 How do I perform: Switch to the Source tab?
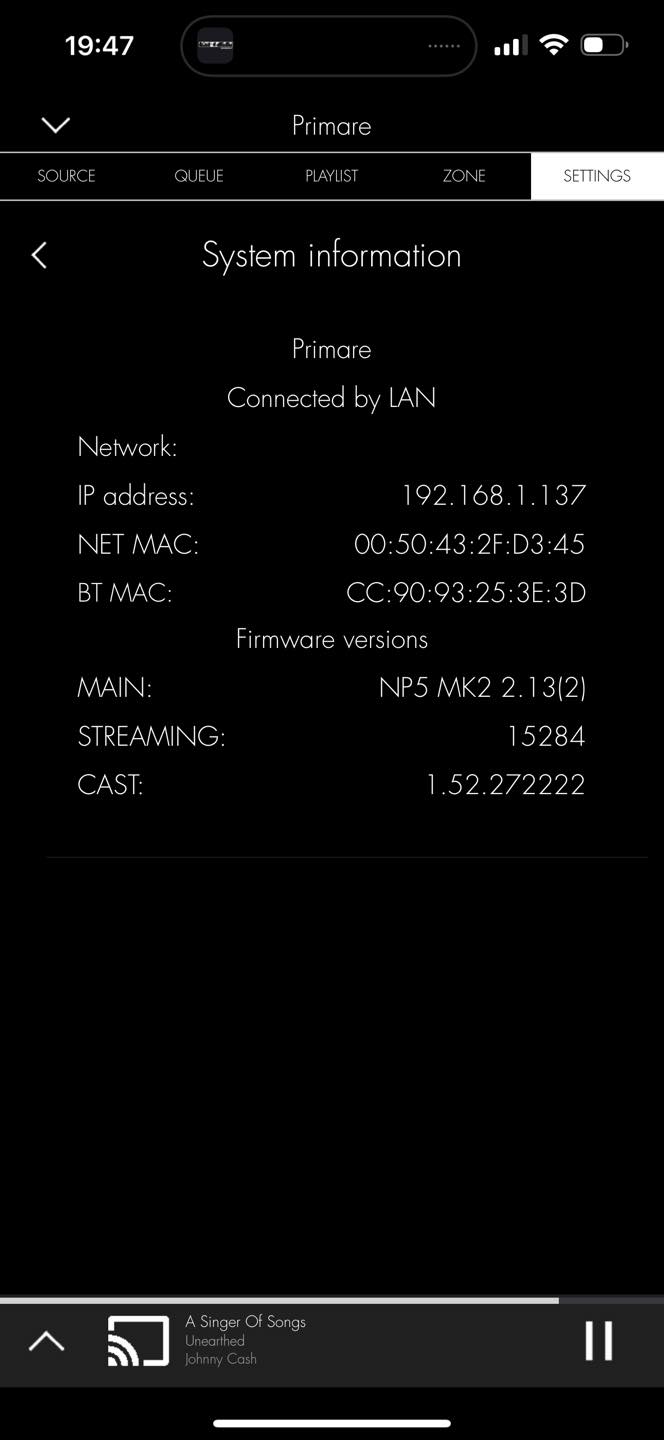tap(66, 176)
